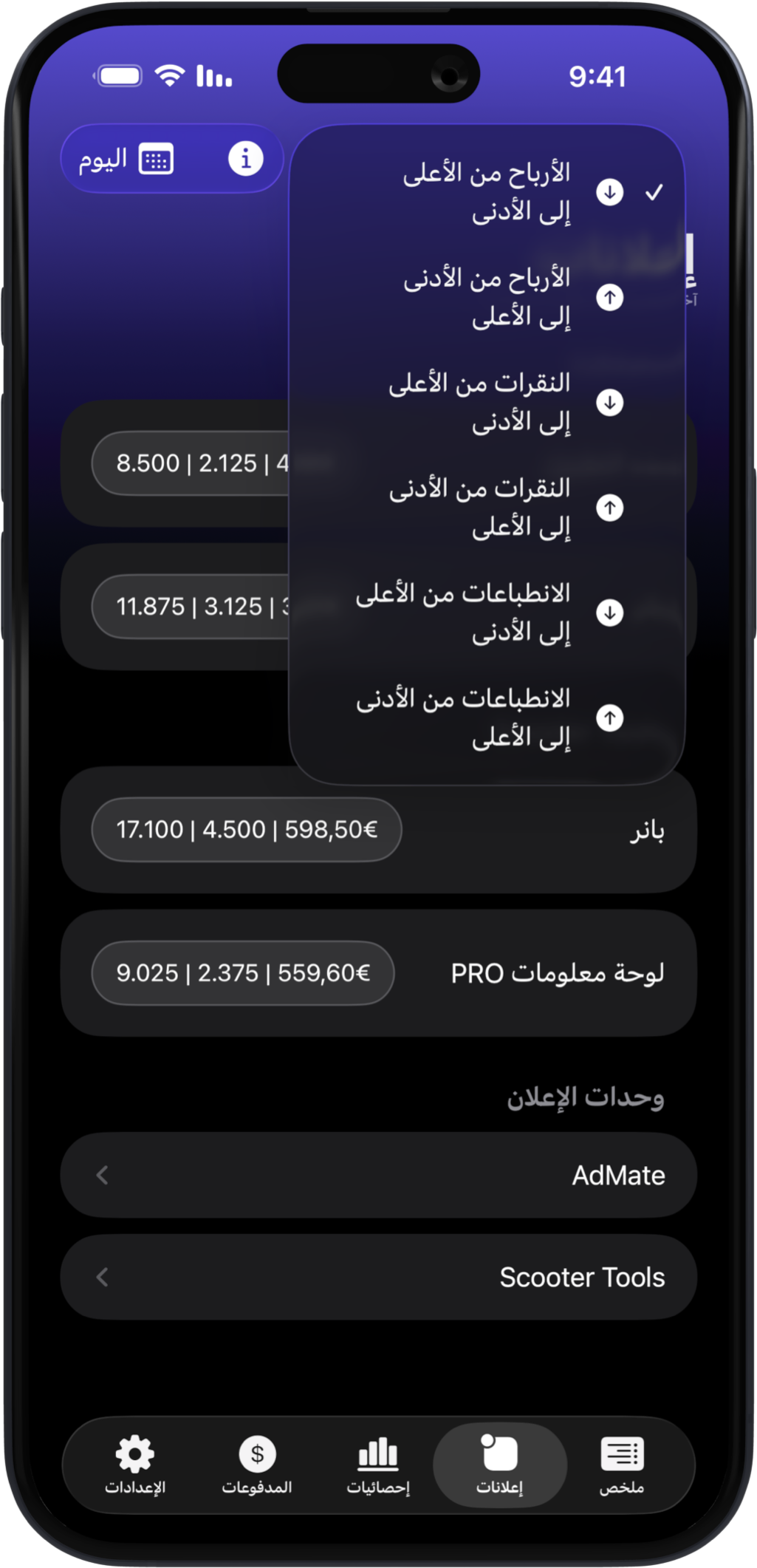Open the المدفوعات tab
757x1568 pixels.
(x=257, y=1465)
